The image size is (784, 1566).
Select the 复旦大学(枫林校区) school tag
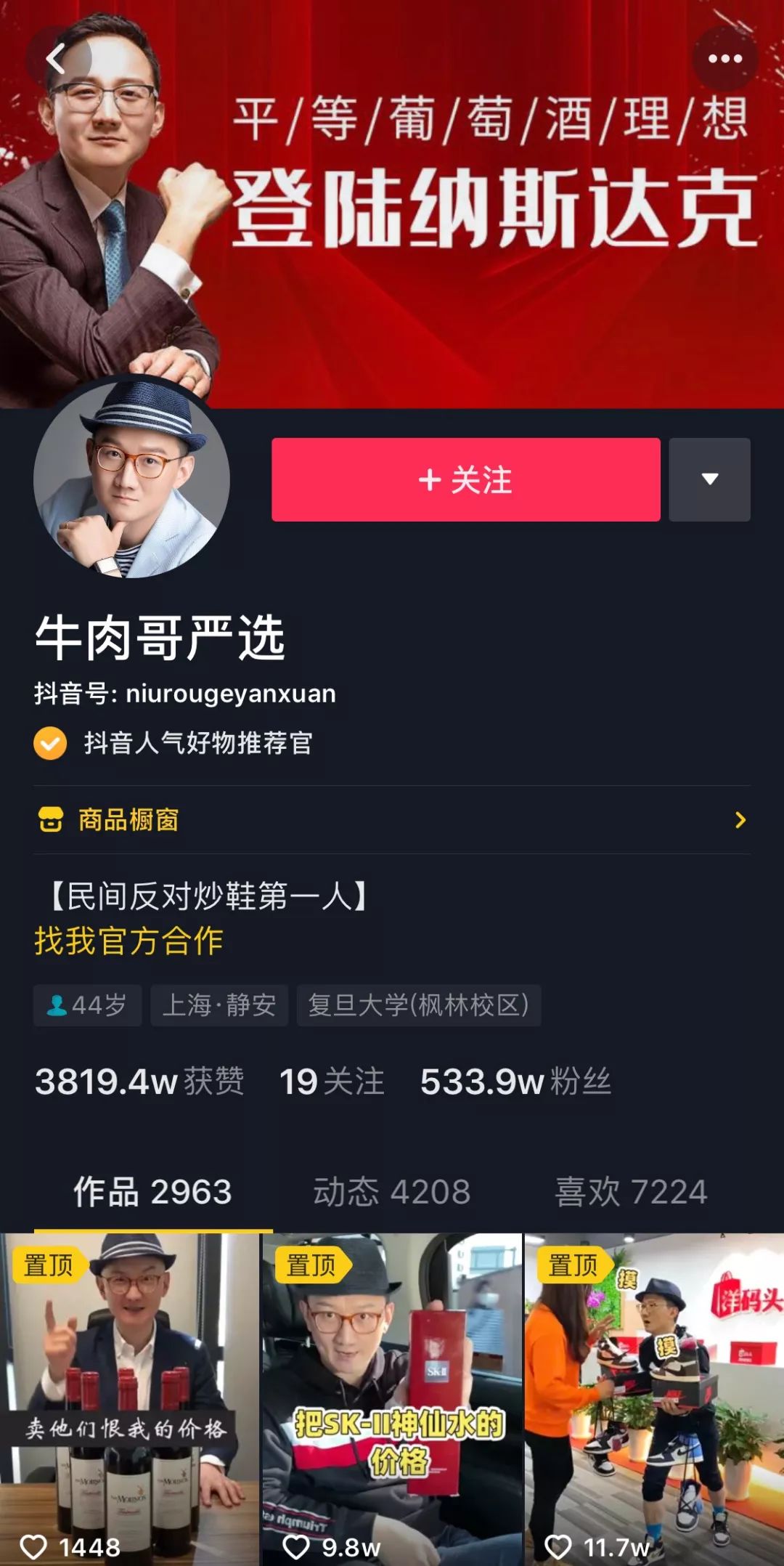pos(417,1006)
